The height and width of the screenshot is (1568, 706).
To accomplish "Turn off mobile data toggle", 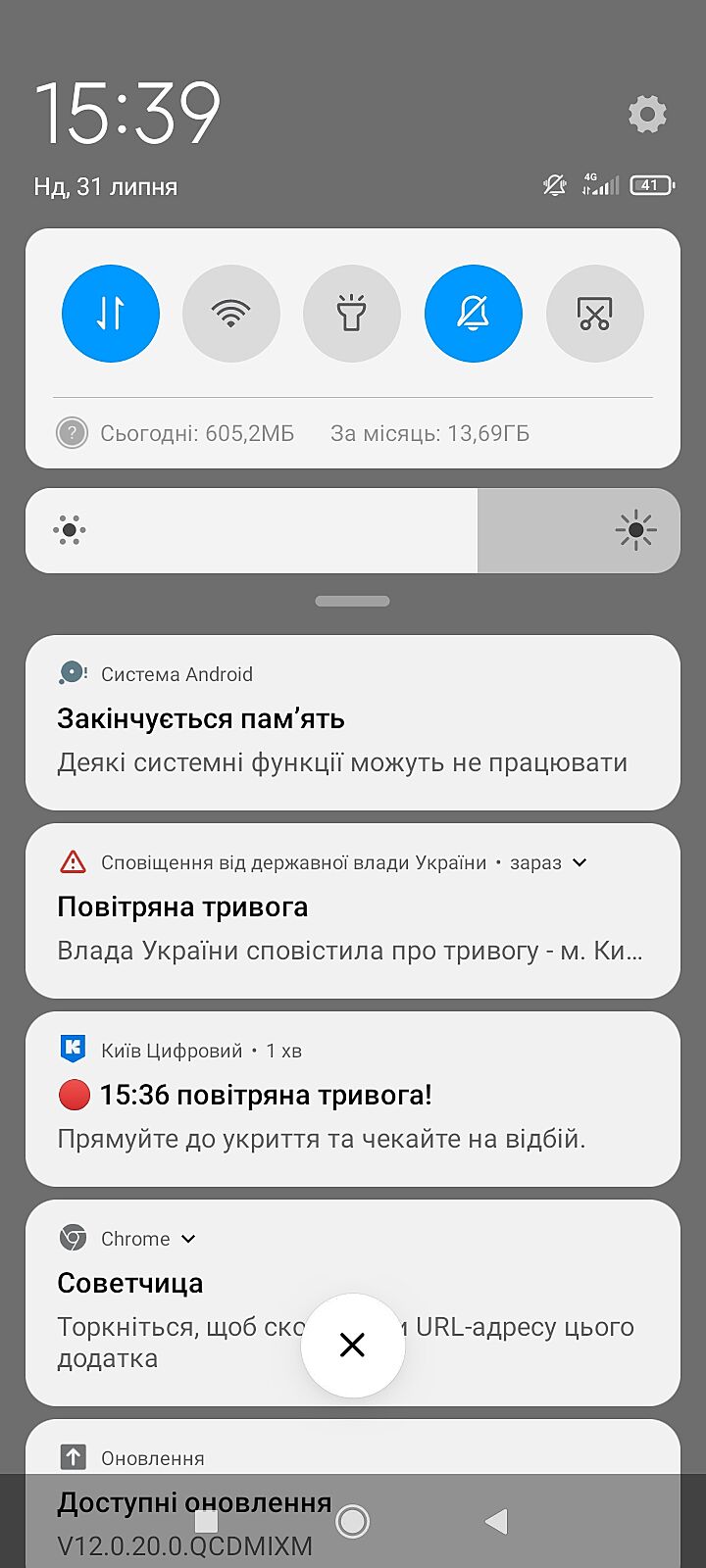I will click(111, 314).
